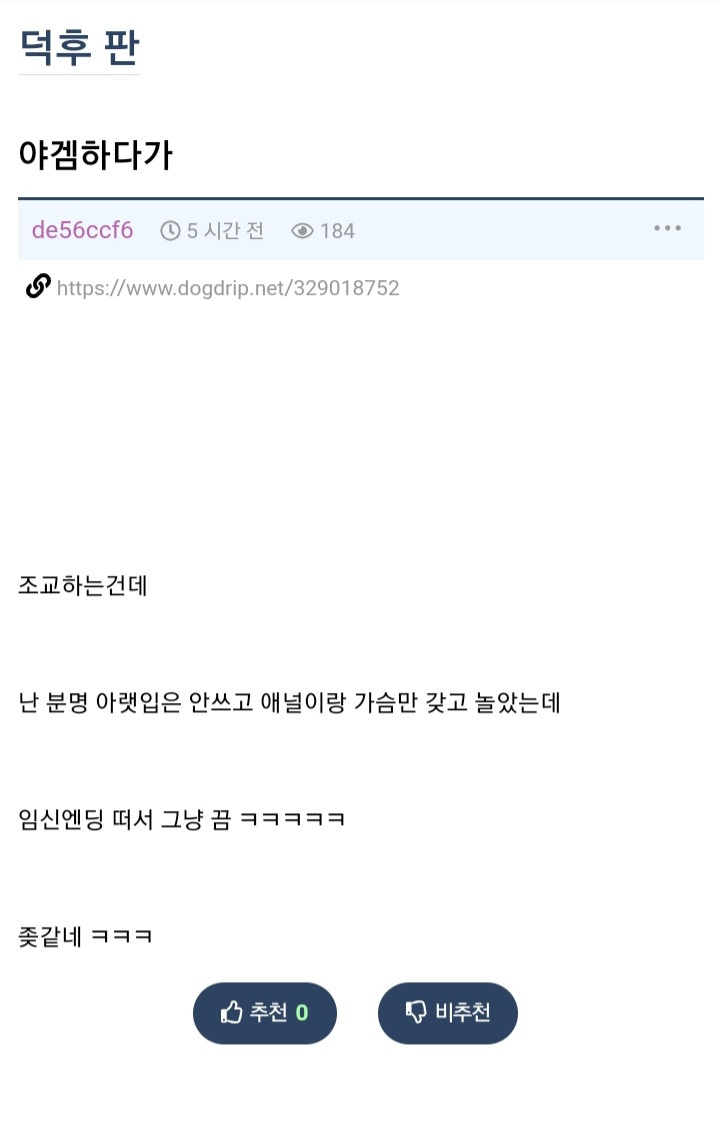Downvote the post with 비추천
The height and width of the screenshot is (1128, 720).
point(448,1013)
